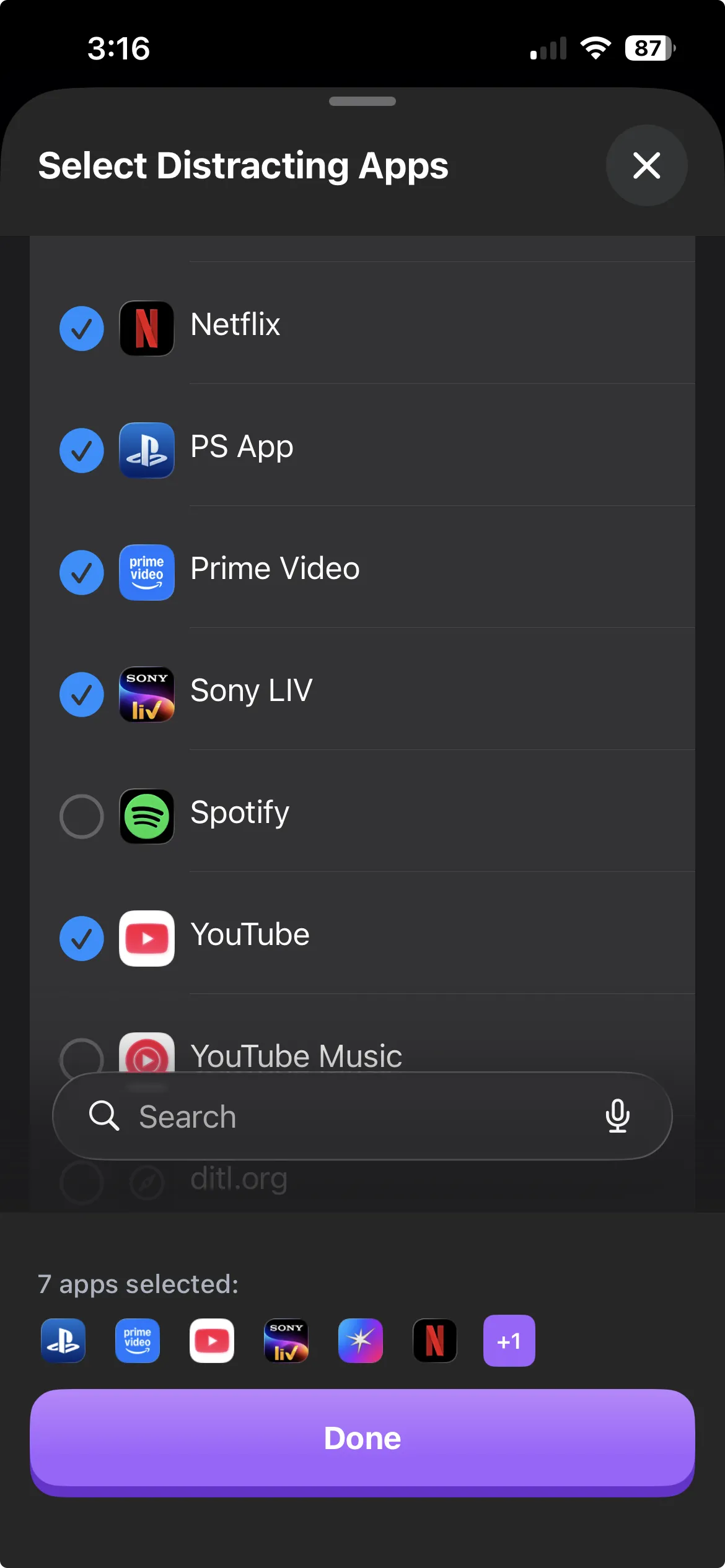Viewport: 725px width, 1568px height.
Task: Tap the Netflix app icon in the list
Action: (x=147, y=328)
